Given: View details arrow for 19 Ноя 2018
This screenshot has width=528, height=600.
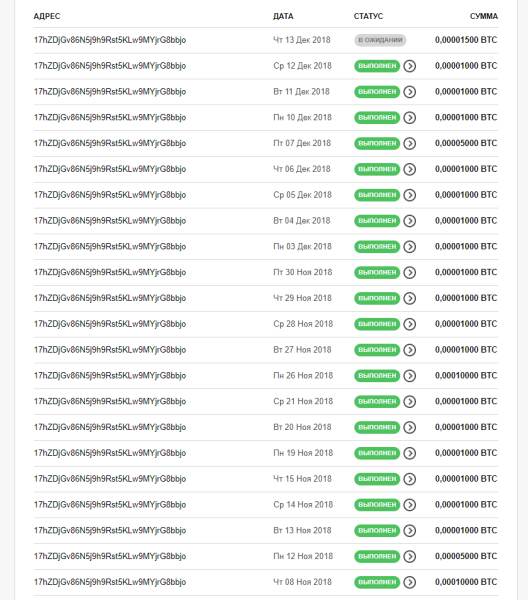Looking at the screenshot, I should pyautogui.click(x=410, y=453).
